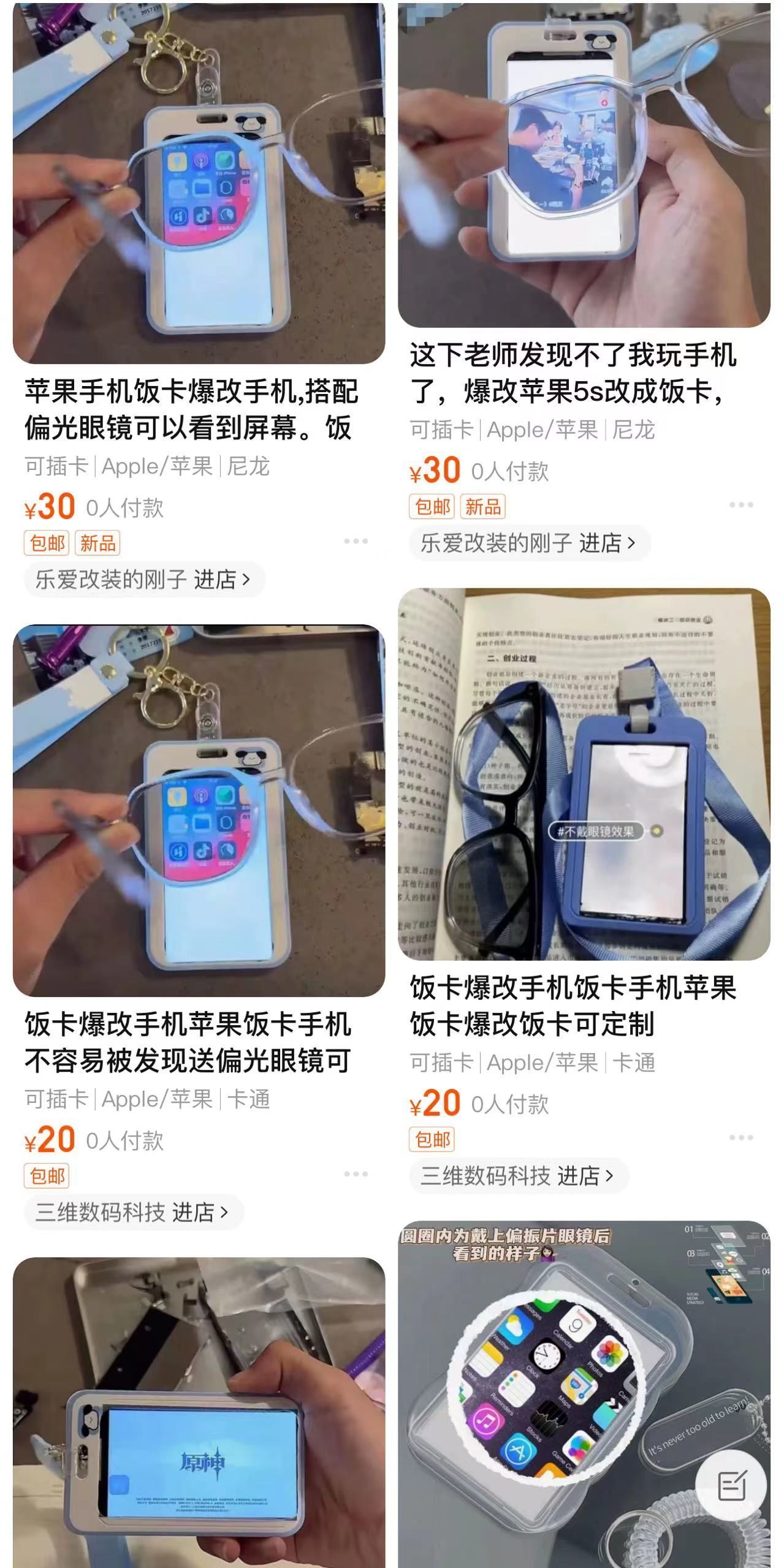Open the more options dots for 这下老师发现不了我玩手机了

[x=741, y=505]
